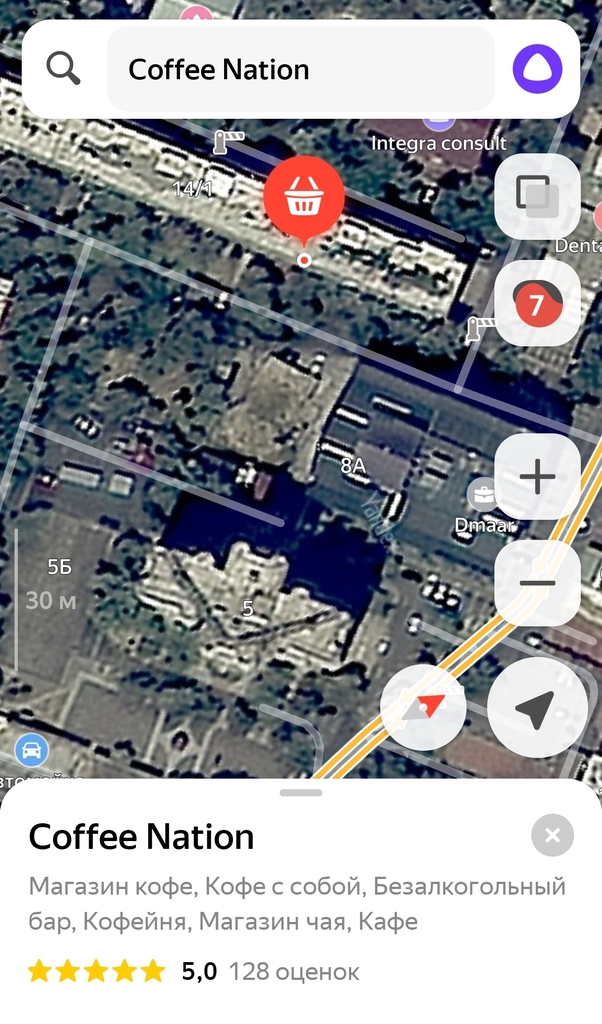Open the map layers selector

click(x=537, y=196)
